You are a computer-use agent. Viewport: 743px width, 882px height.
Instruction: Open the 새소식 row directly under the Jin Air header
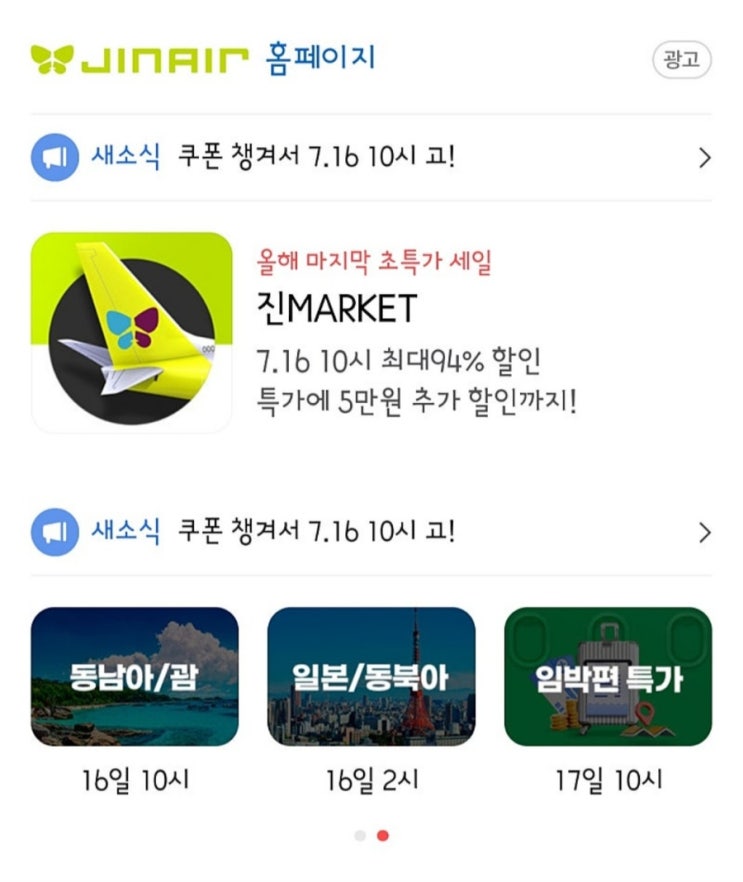(x=370, y=157)
